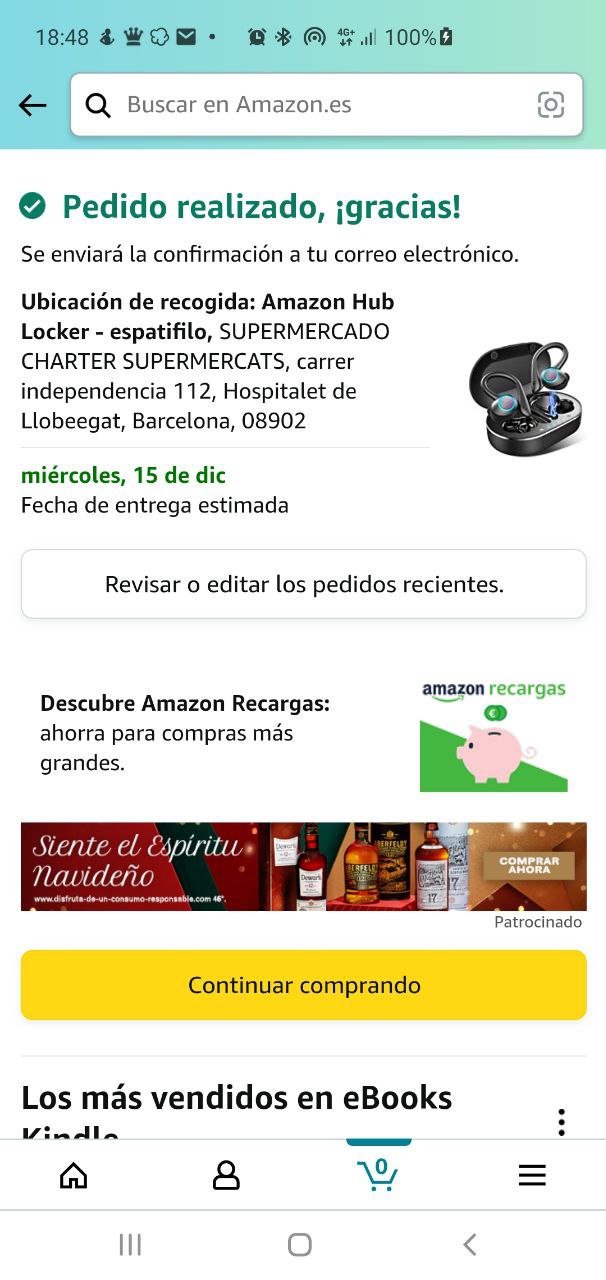Open the Siente el Espíritu Navideño banner
This screenshot has width=606, height=1280.
tap(303, 866)
